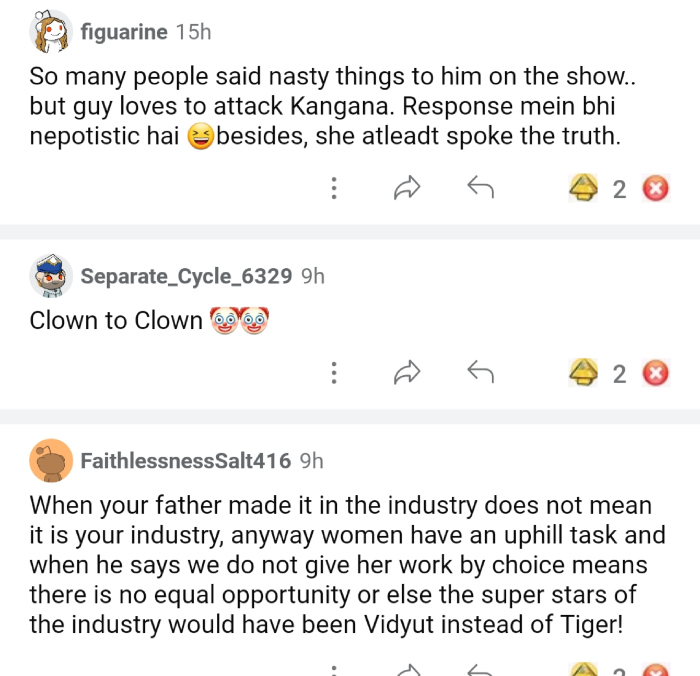700x676 pixels.
Task: Open FaithlessnessSalt416's avatar
Action: (x=51, y=461)
